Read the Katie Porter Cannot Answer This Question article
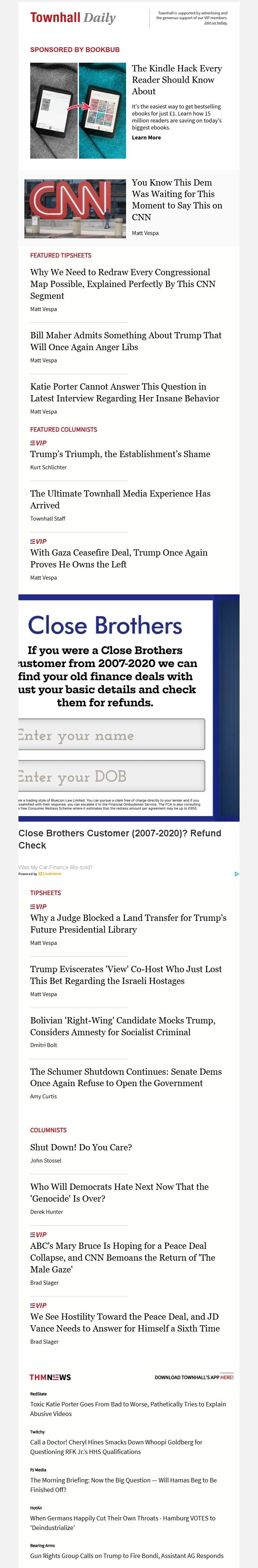Screen dimensions: 258x1568 (124, 392)
